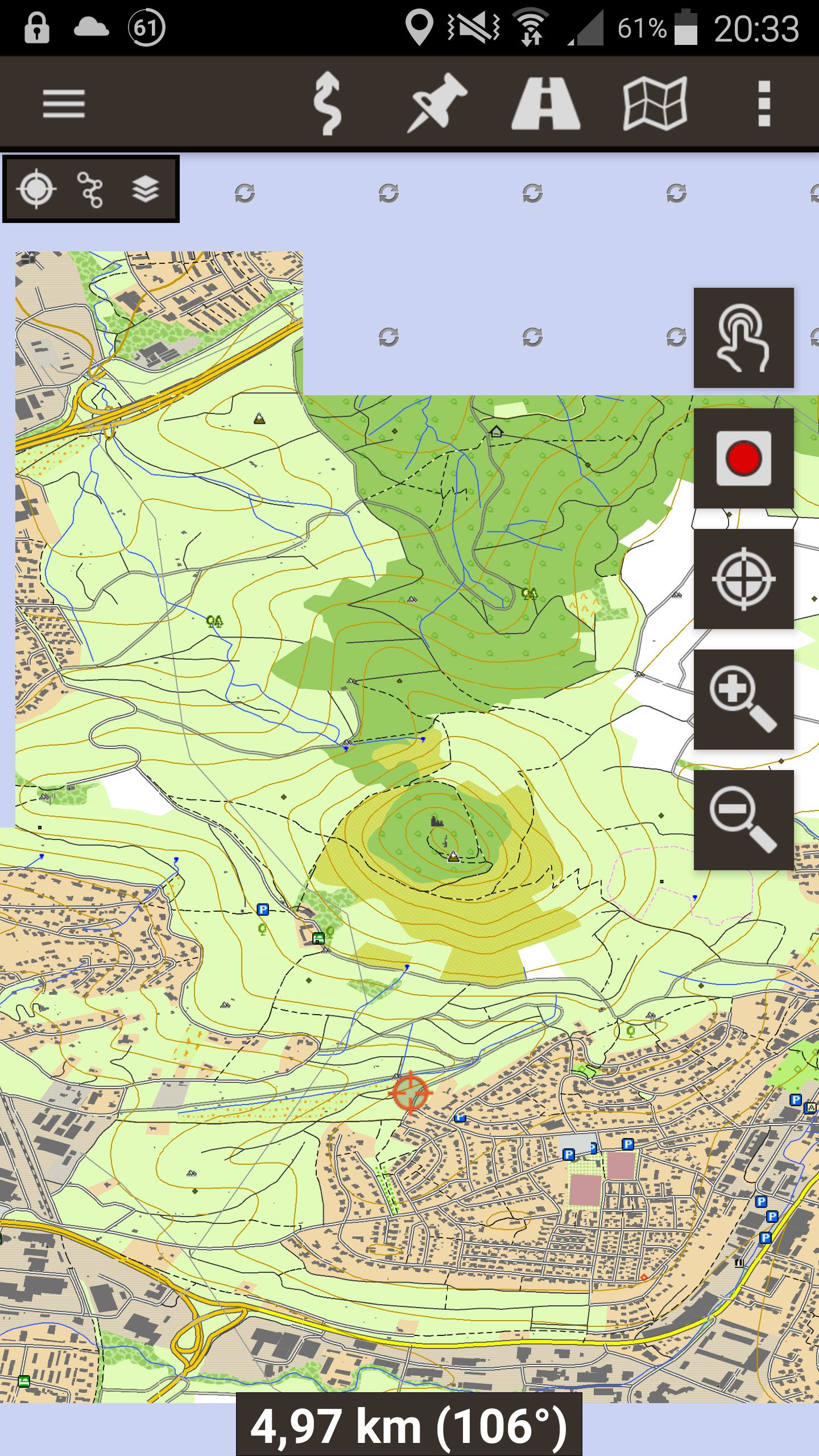
Task: Open the route tracks icon
Action: tap(327, 104)
